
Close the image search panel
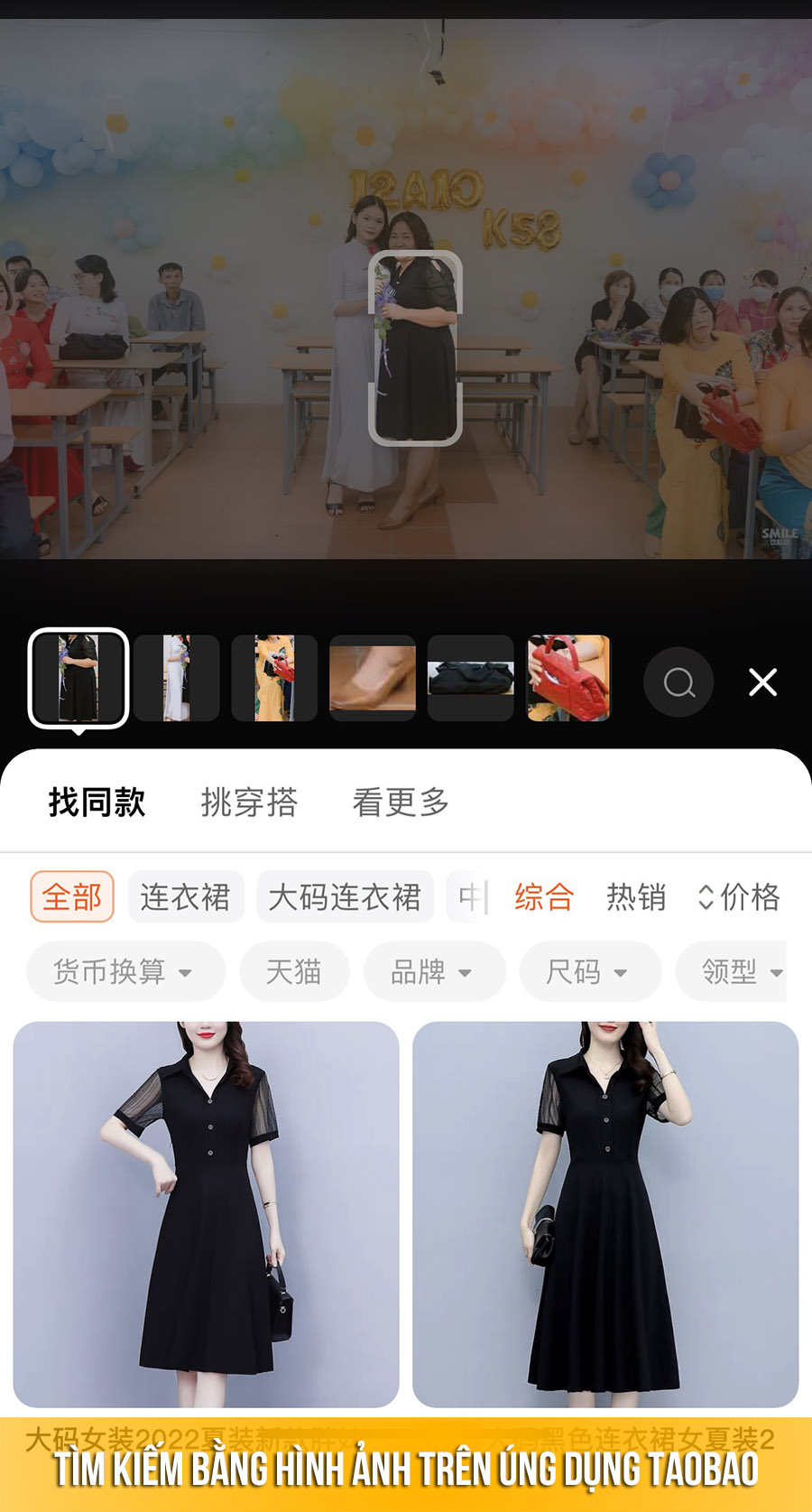point(762,682)
